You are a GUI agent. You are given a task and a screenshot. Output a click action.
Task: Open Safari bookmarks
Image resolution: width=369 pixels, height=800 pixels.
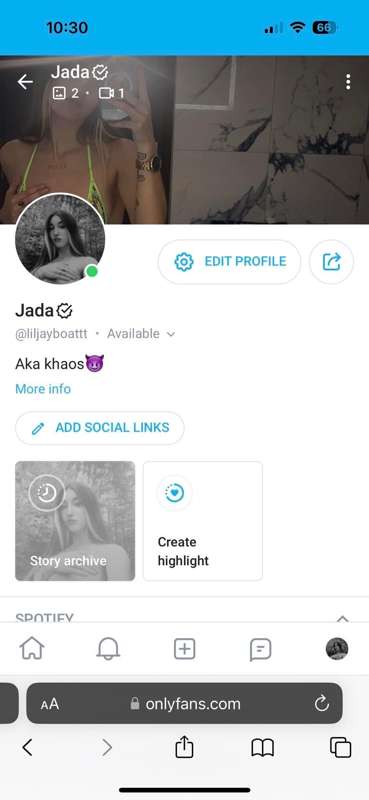tap(263, 748)
